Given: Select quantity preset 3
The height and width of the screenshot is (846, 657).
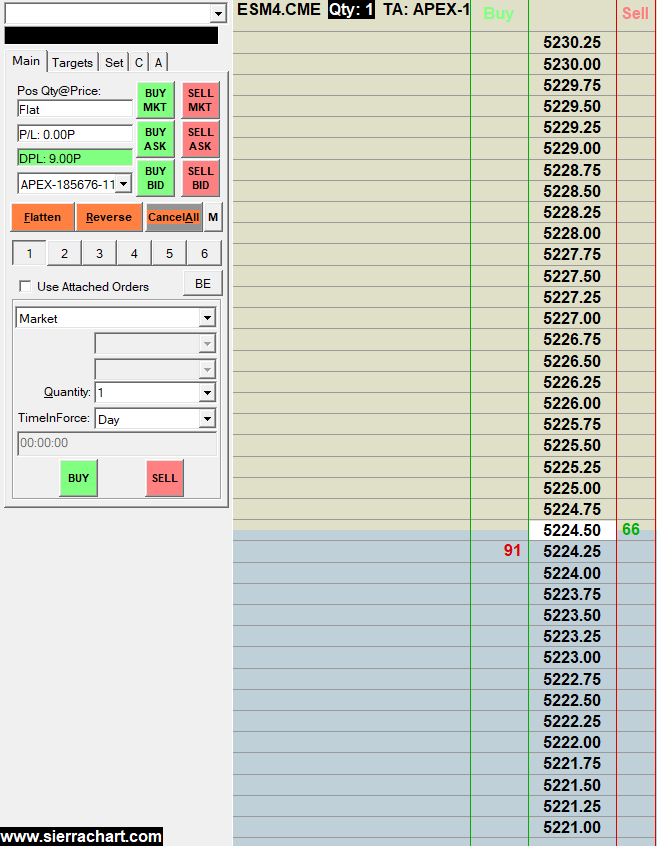Looking at the screenshot, I should [x=99, y=254].
